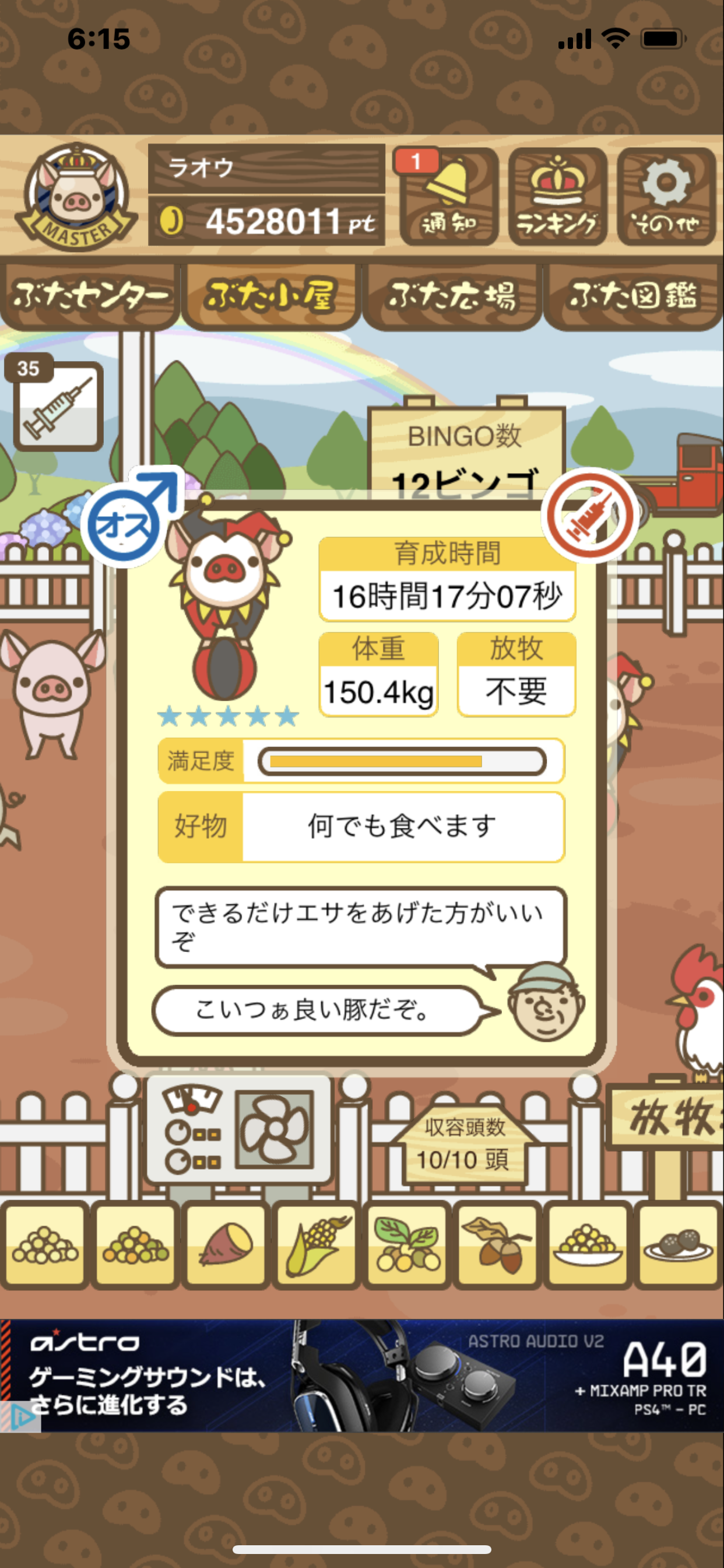Switch to the ぶた図鑑 tab

point(632,296)
